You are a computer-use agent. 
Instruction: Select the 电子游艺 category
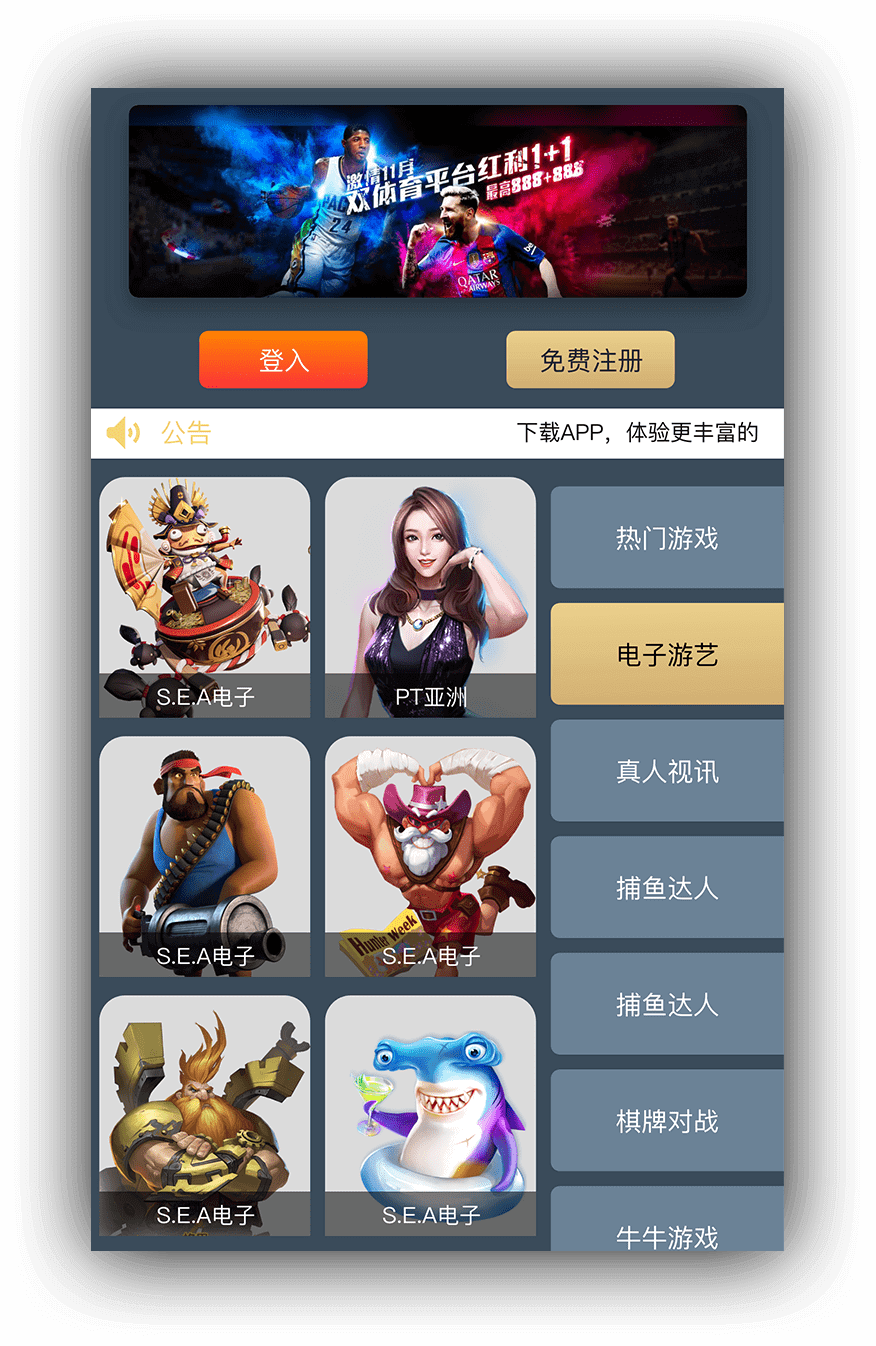coord(667,654)
